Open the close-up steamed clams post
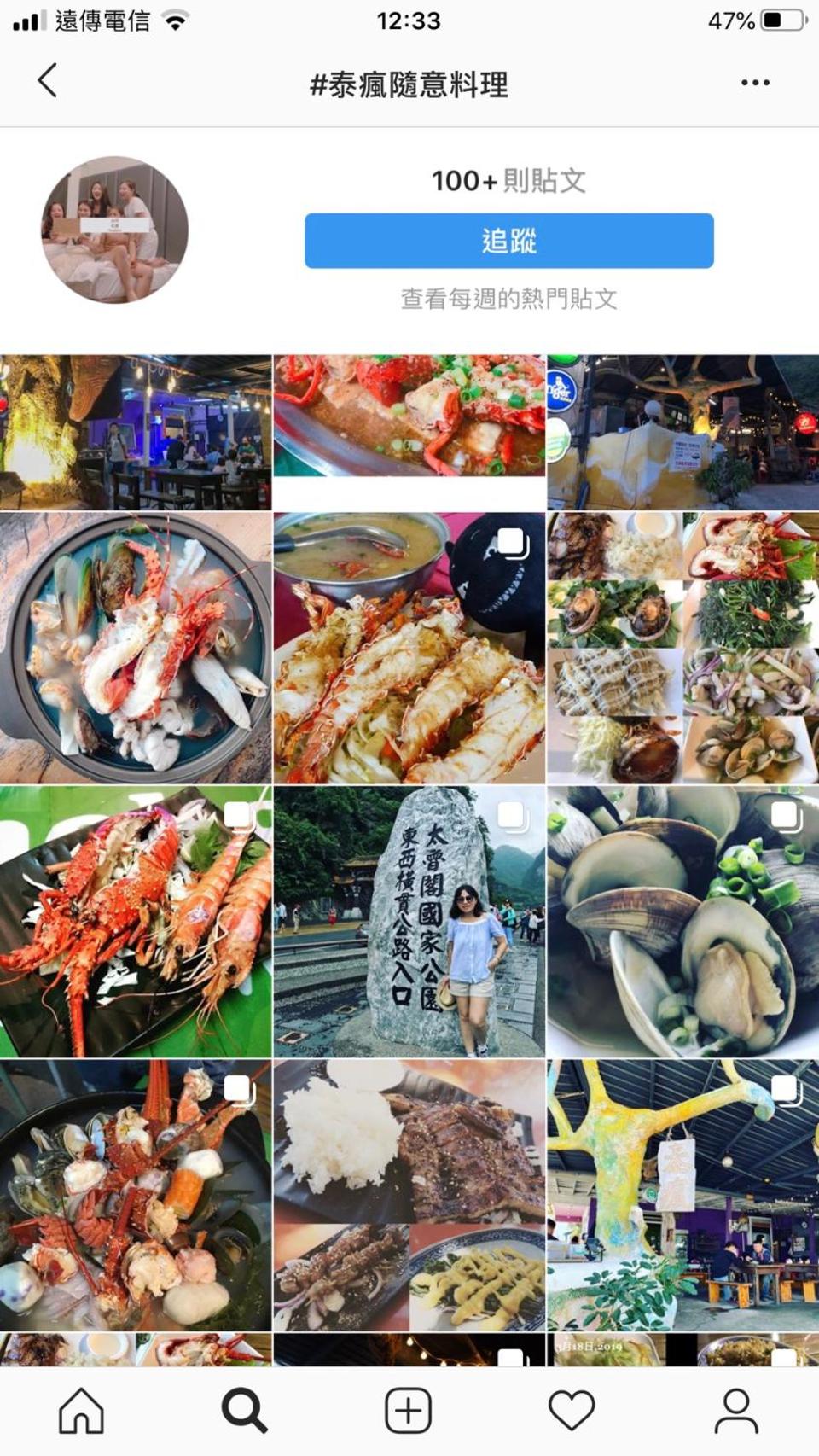Image resolution: width=819 pixels, height=1456 pixels. (682, 922)
